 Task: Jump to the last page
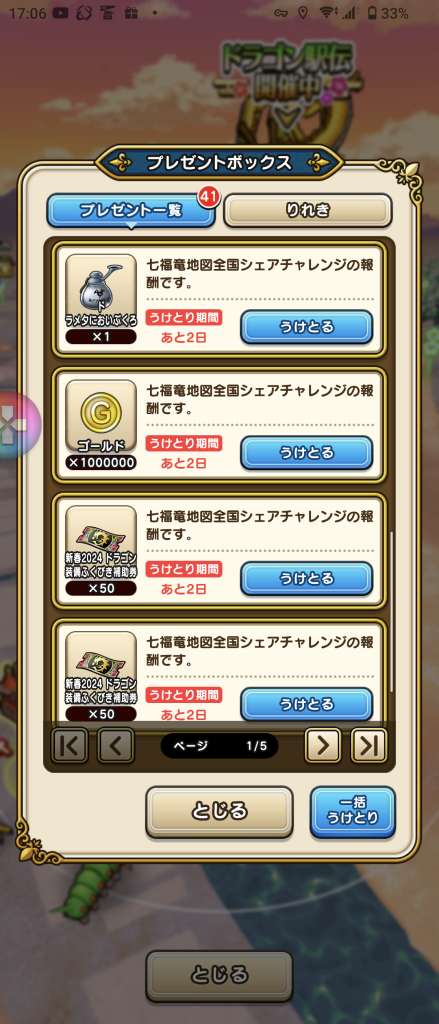pyautogui.click(x=368, y=745)
